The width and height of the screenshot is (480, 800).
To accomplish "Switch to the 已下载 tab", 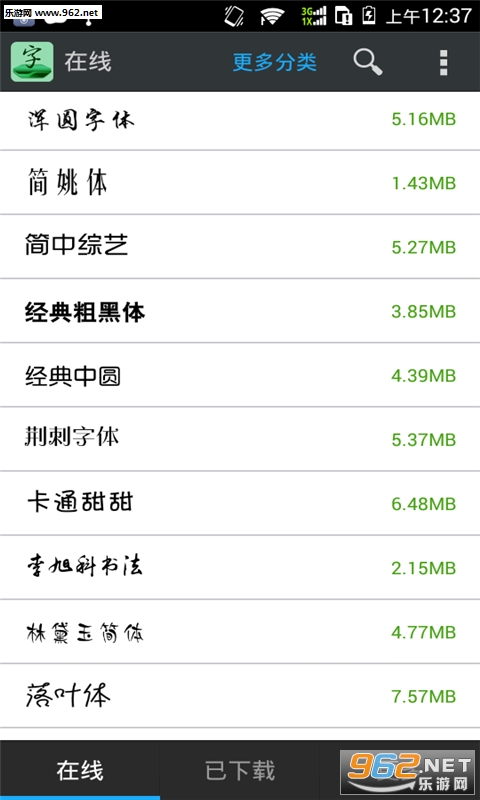I will (x=240, y=770).
